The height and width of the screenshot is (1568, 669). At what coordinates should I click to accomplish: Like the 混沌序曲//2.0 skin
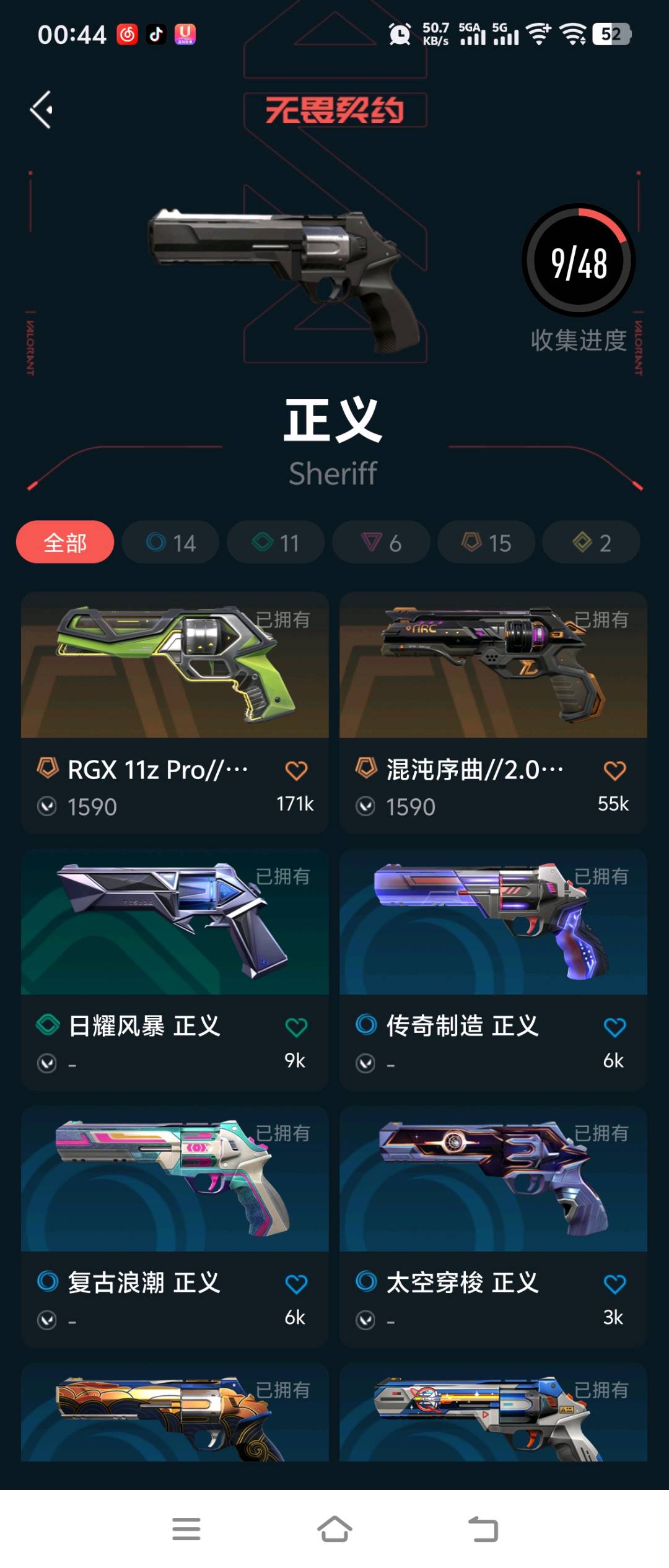tap(614, 771)
